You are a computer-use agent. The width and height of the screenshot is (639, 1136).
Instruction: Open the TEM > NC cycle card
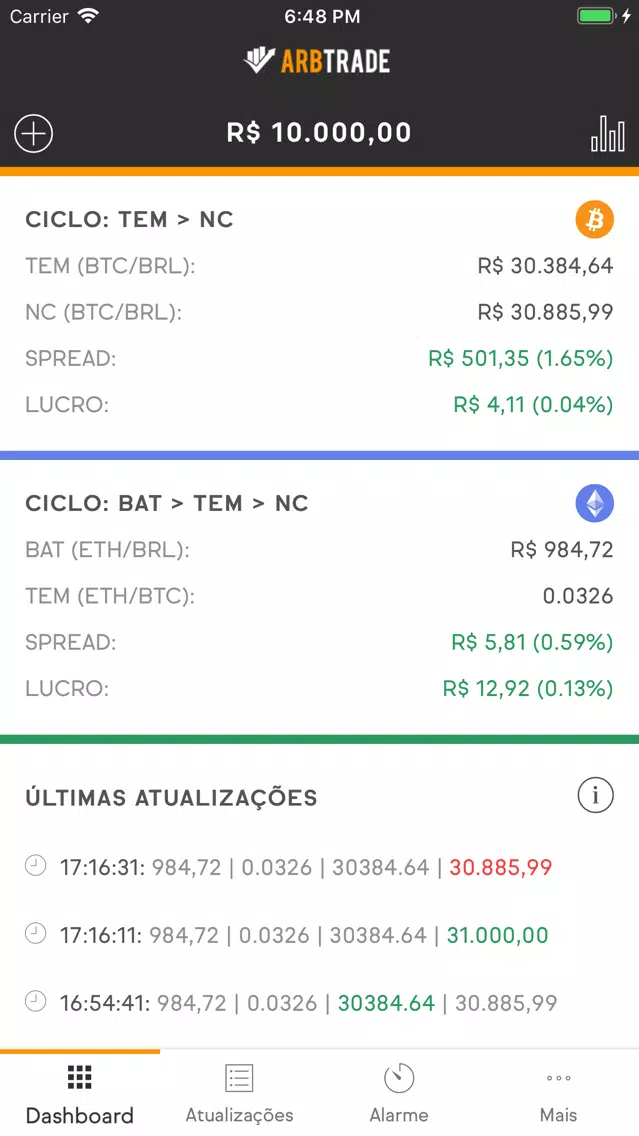click(320, 312)
